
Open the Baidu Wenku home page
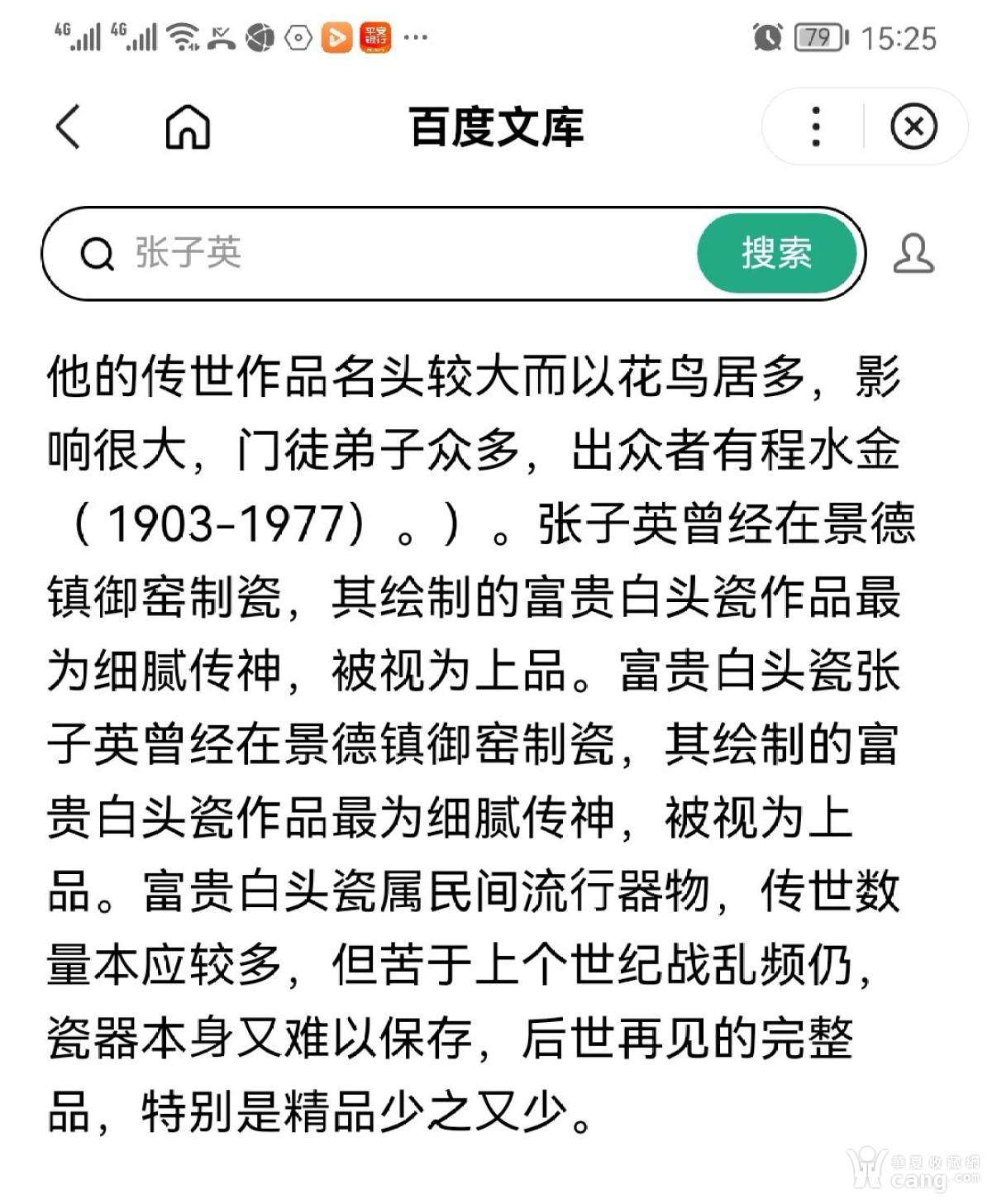point(188,127)
